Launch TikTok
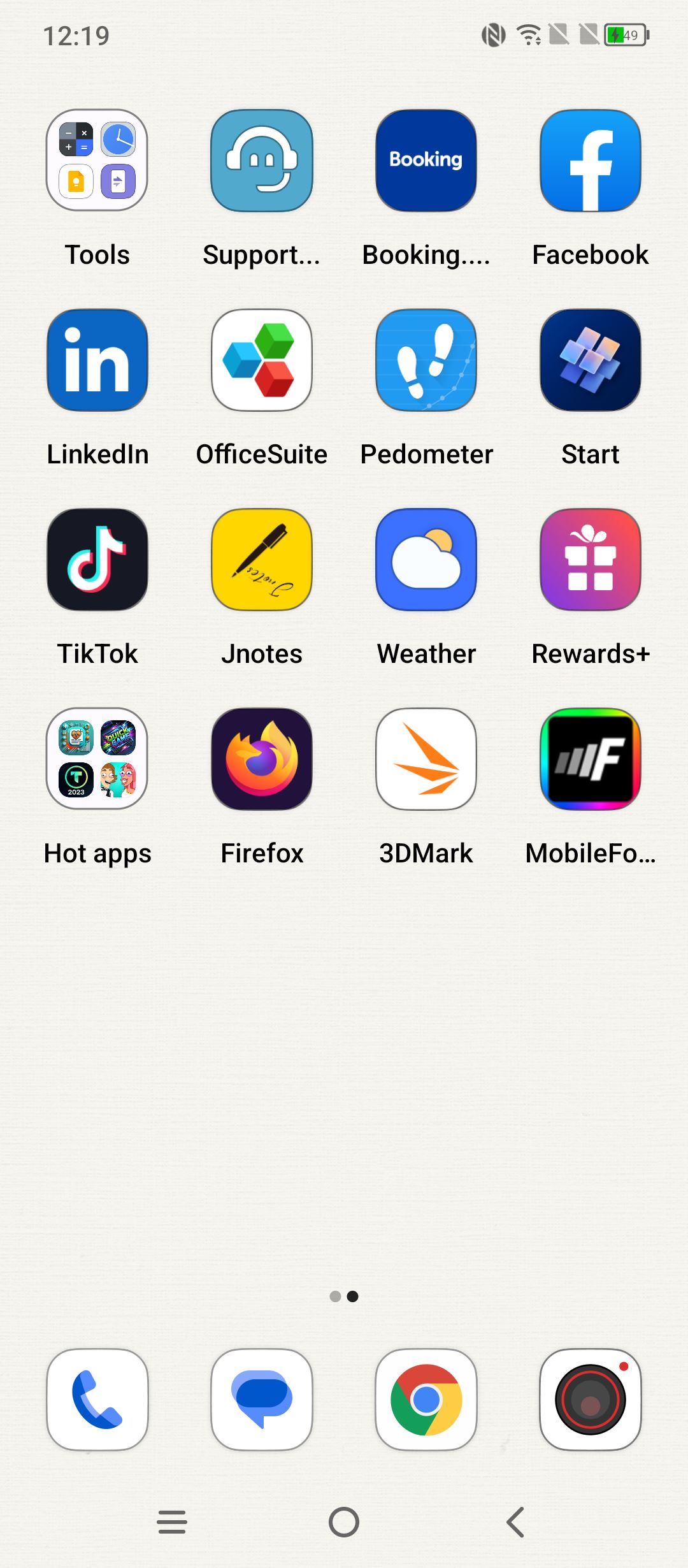The width and height of the screenshot is (688, 1568). pyautogui.click(x=97, y=559)
